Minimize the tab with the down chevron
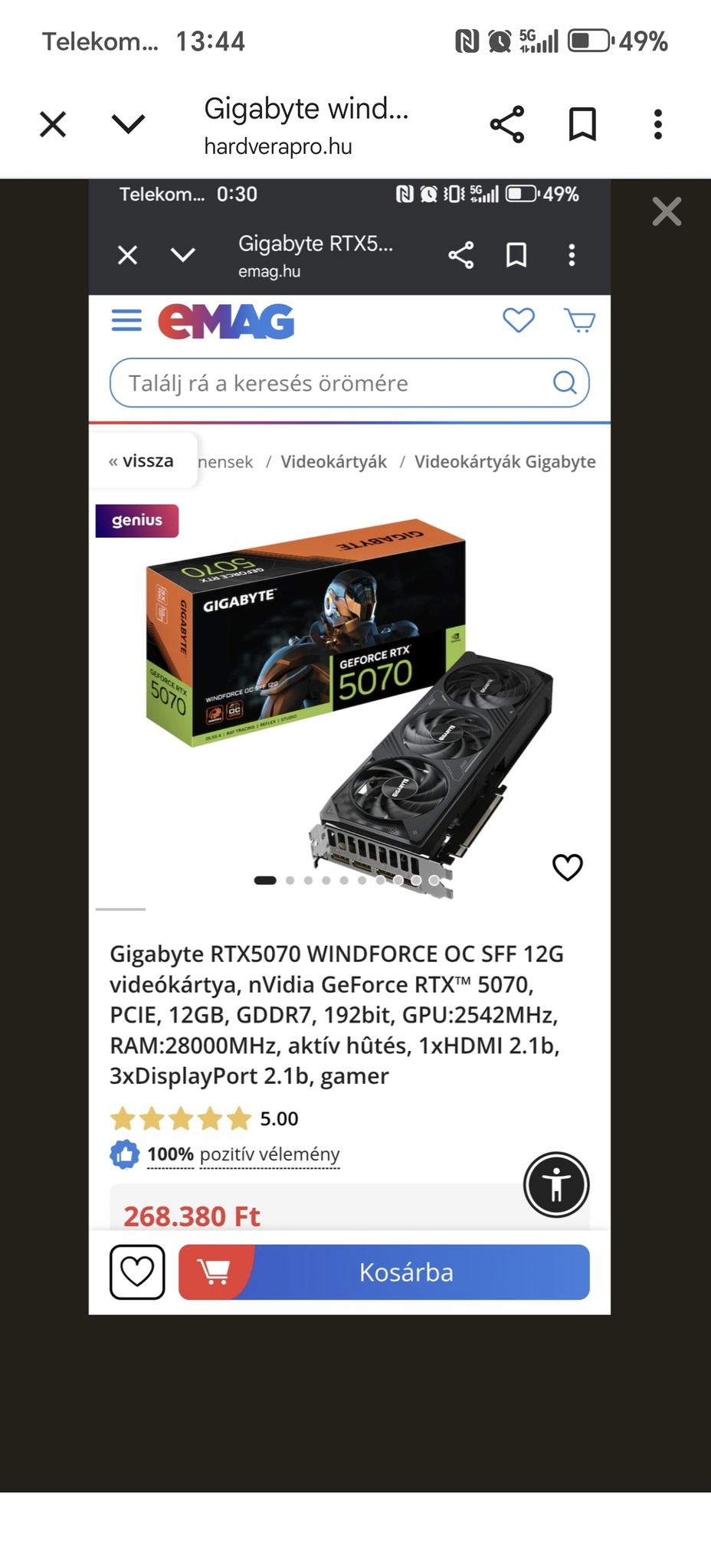 (x=128, y=123)
